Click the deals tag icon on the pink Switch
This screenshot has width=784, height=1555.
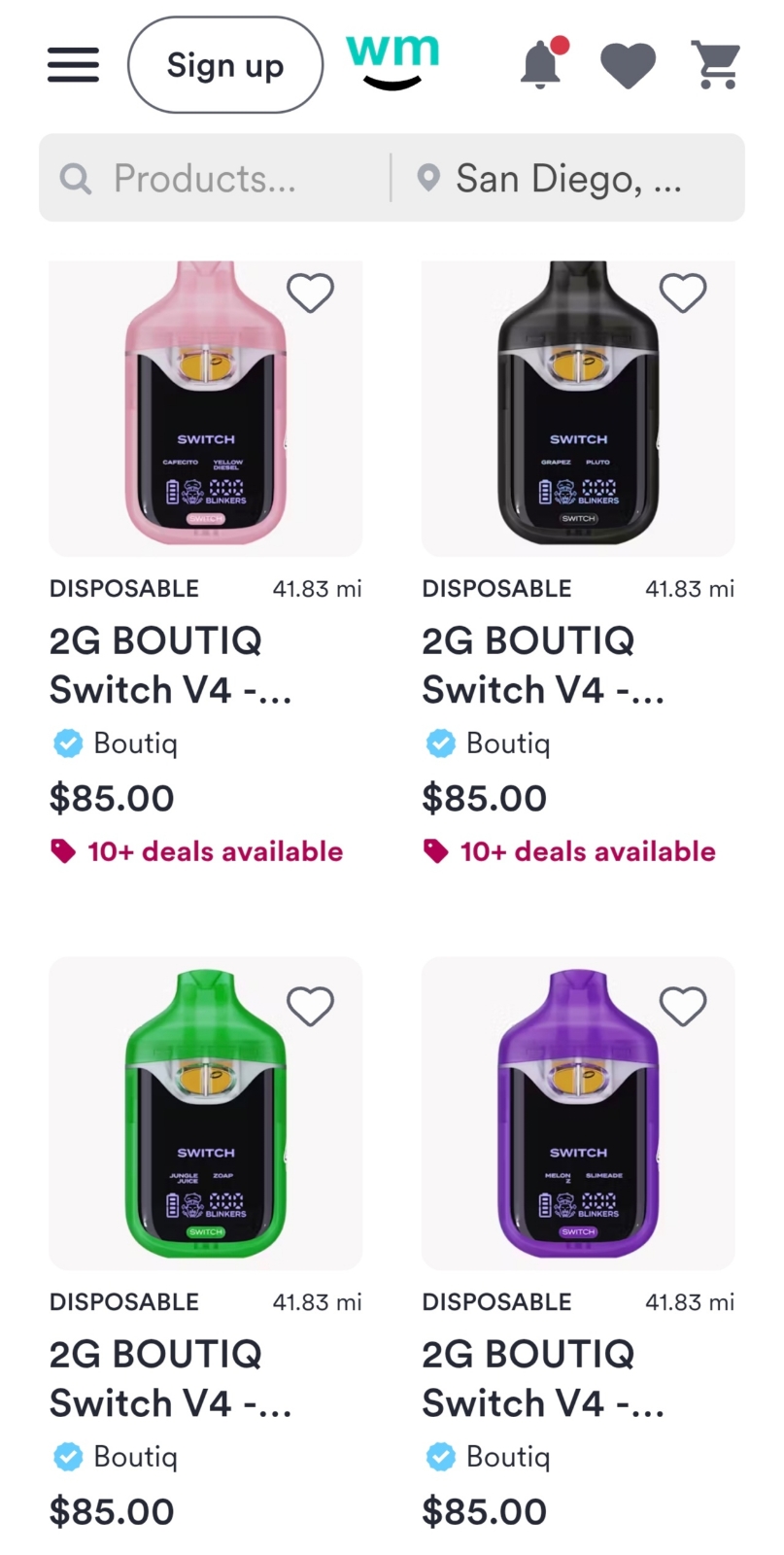63,850
